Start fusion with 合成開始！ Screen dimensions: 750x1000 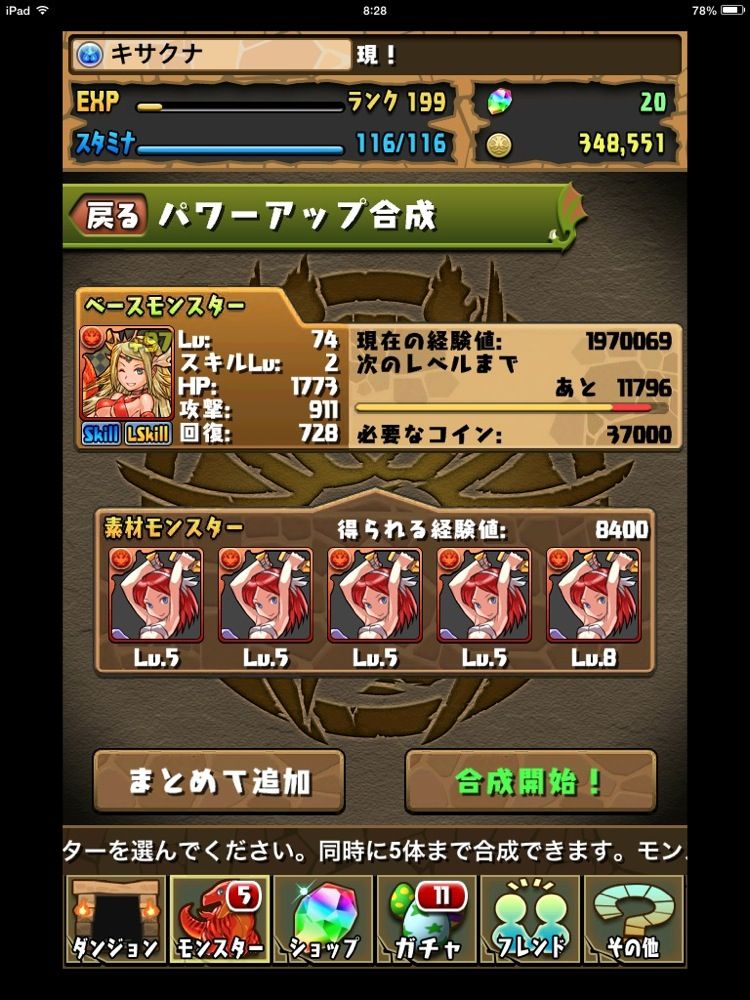point(531,781)
